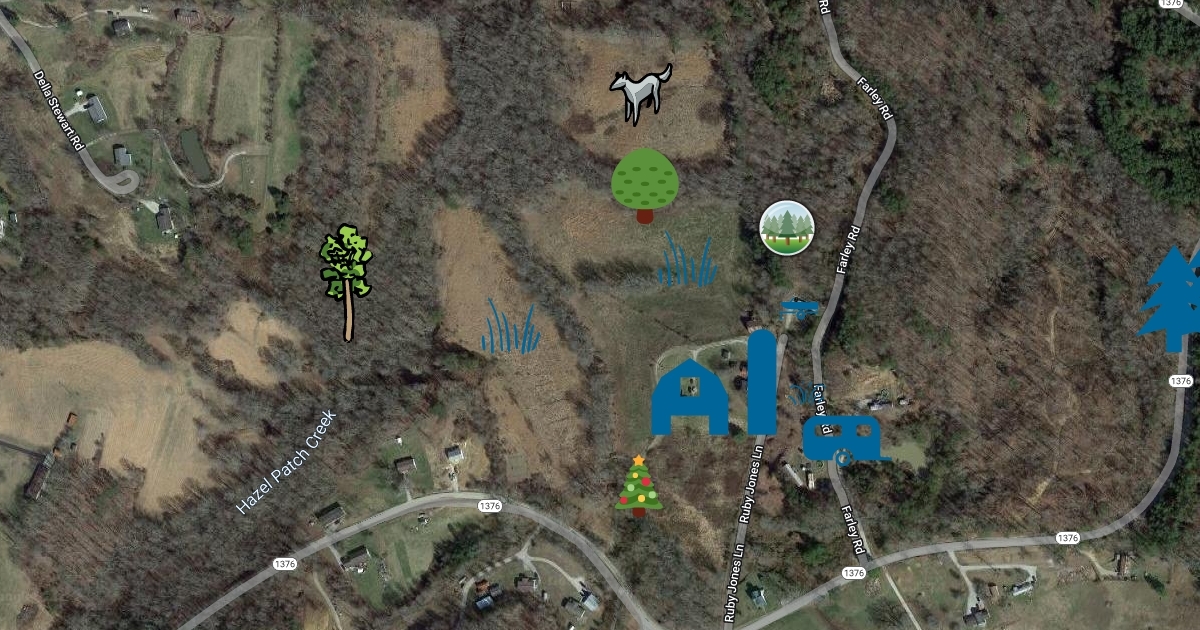Tap the blue silo marker
This screenshot has width=1200, height=630.
point(762,382)
